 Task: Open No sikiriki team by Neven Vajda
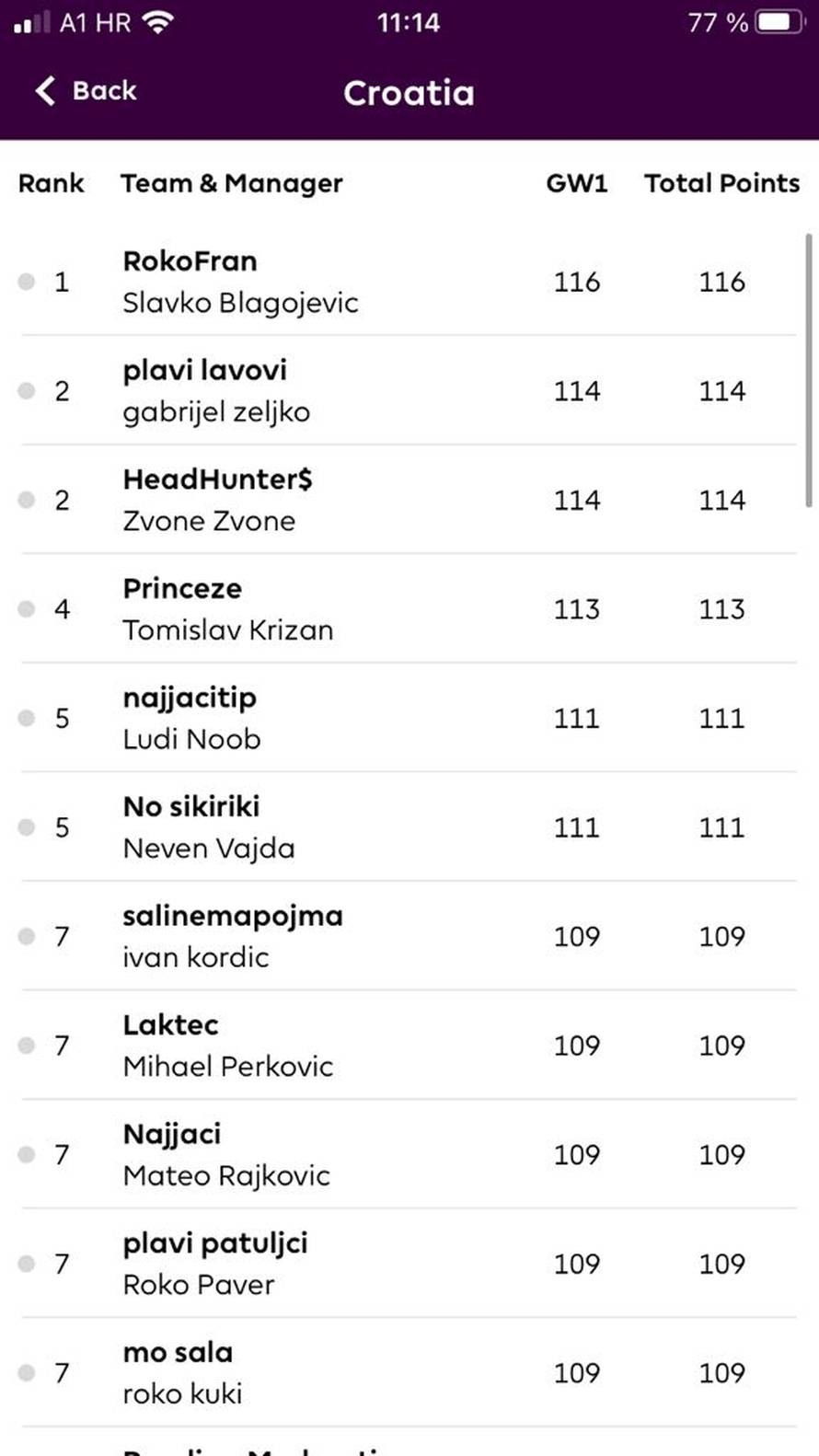(409, 827)
